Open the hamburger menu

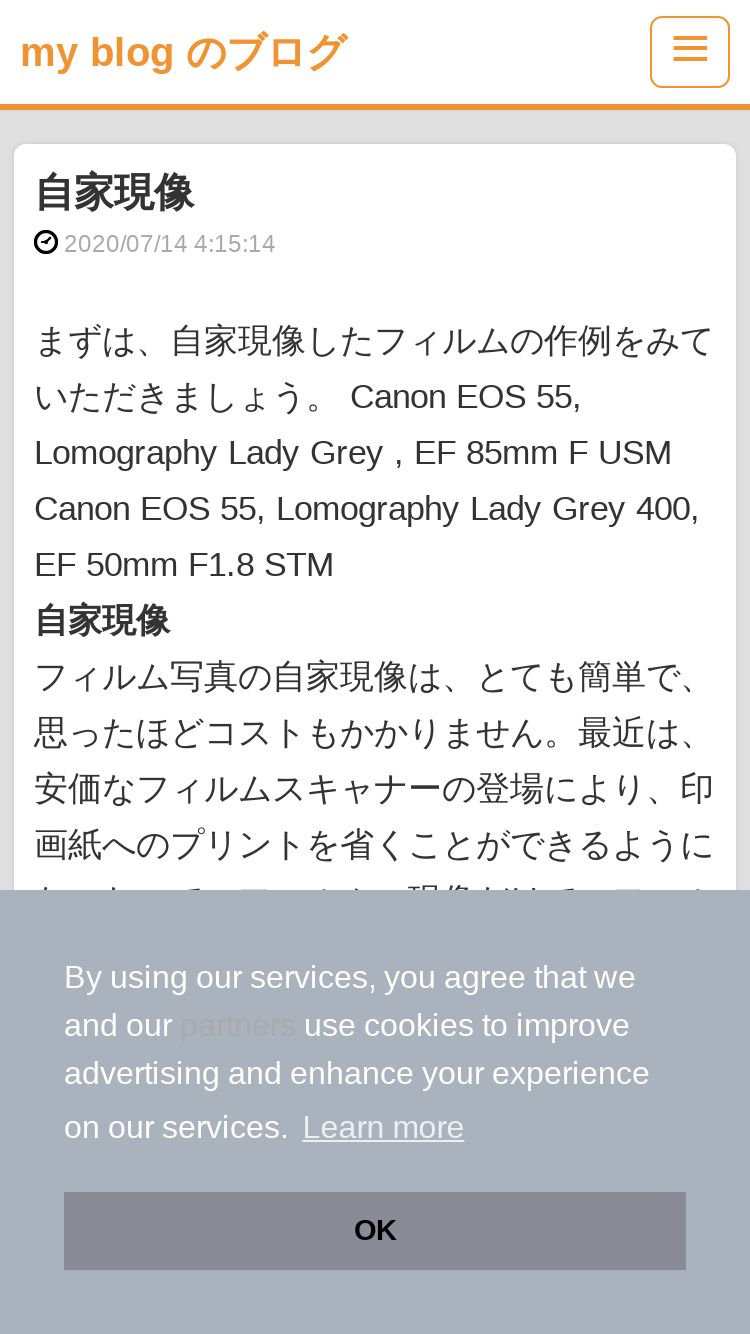(690, 52)
